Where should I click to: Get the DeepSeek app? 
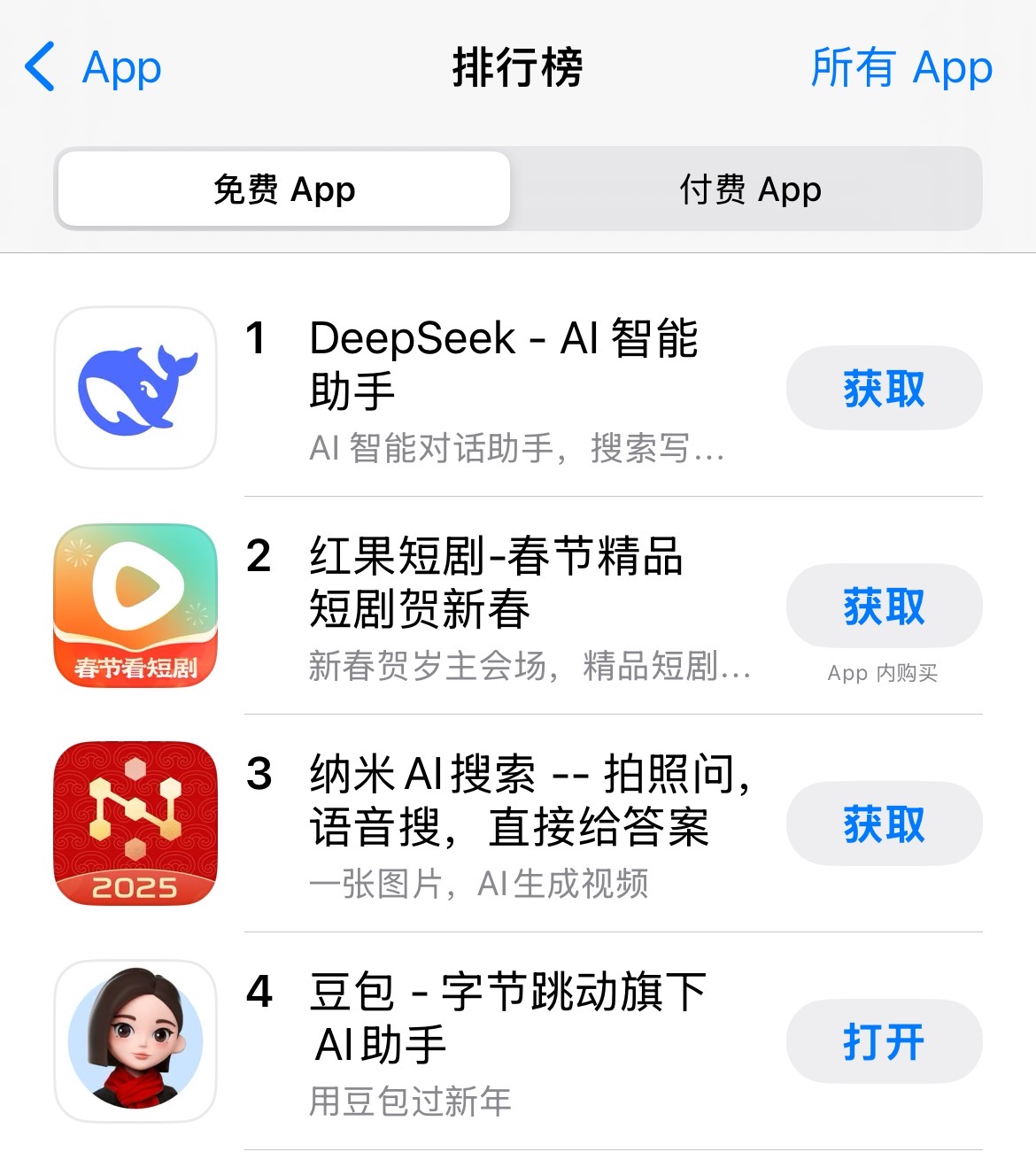[x=884, y=388]
